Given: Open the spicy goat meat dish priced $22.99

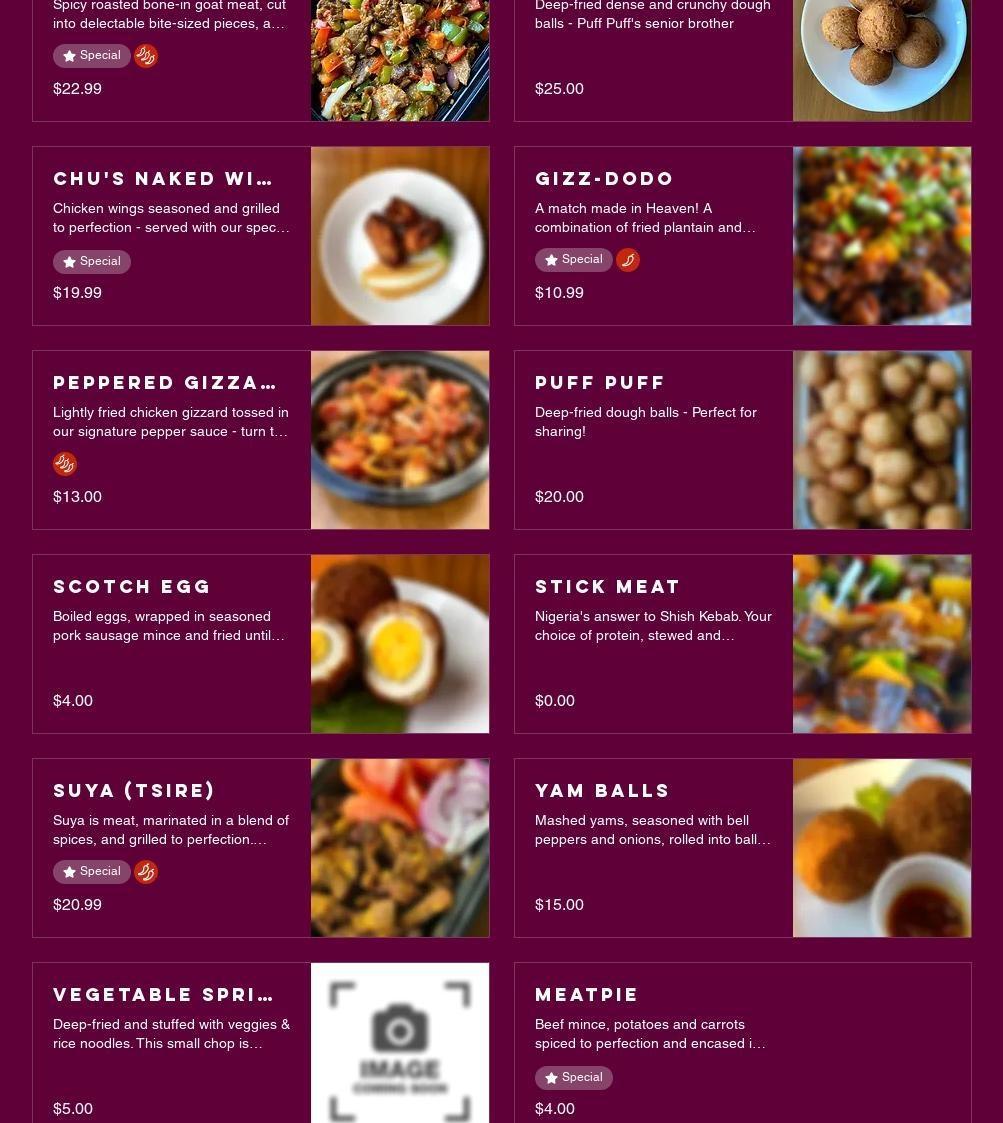Looking at the screenshot, I should click(x=170, y=40).
